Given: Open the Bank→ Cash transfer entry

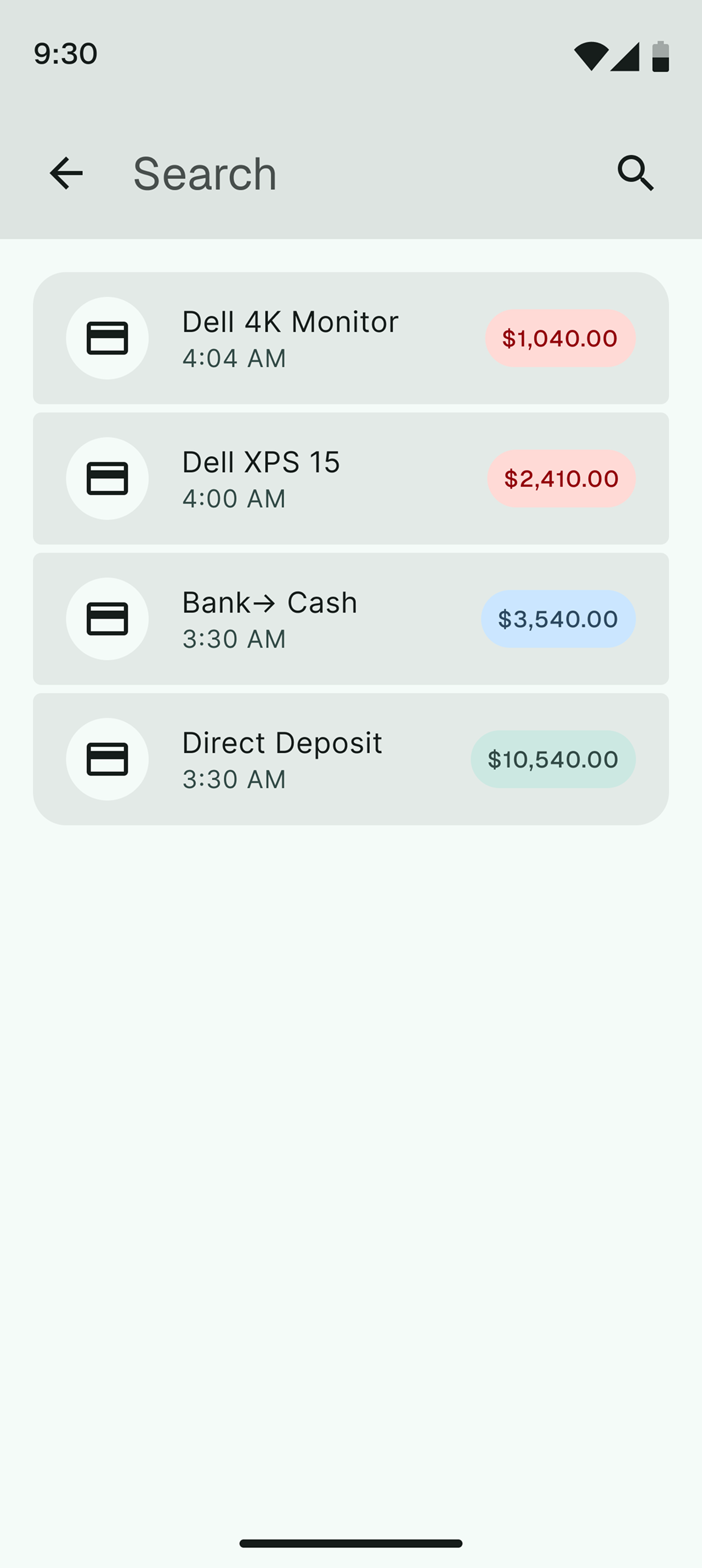Looking at the screenshot, I should (350, 619).
